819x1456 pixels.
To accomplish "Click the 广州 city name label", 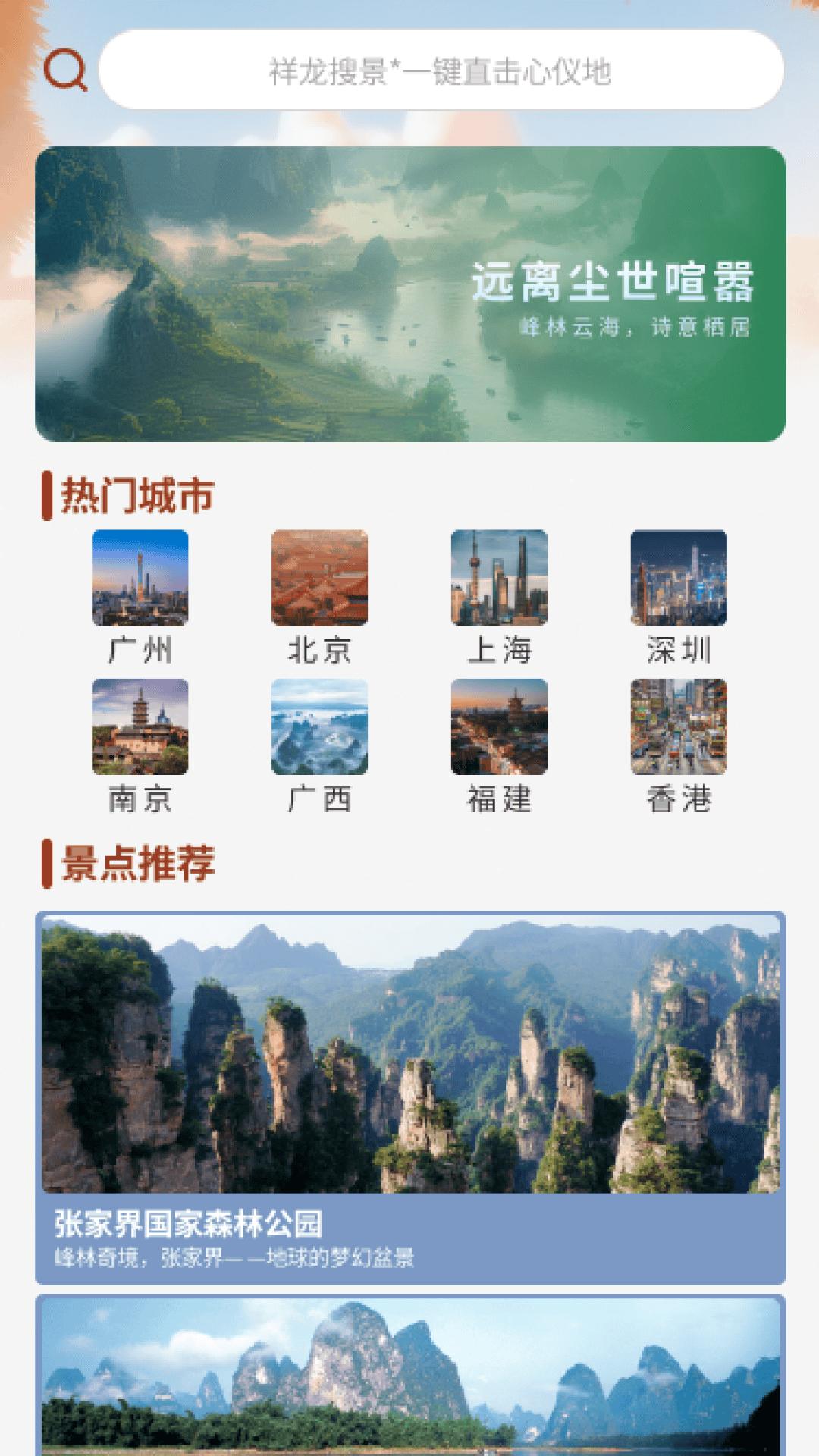I will tap(139, 648).
